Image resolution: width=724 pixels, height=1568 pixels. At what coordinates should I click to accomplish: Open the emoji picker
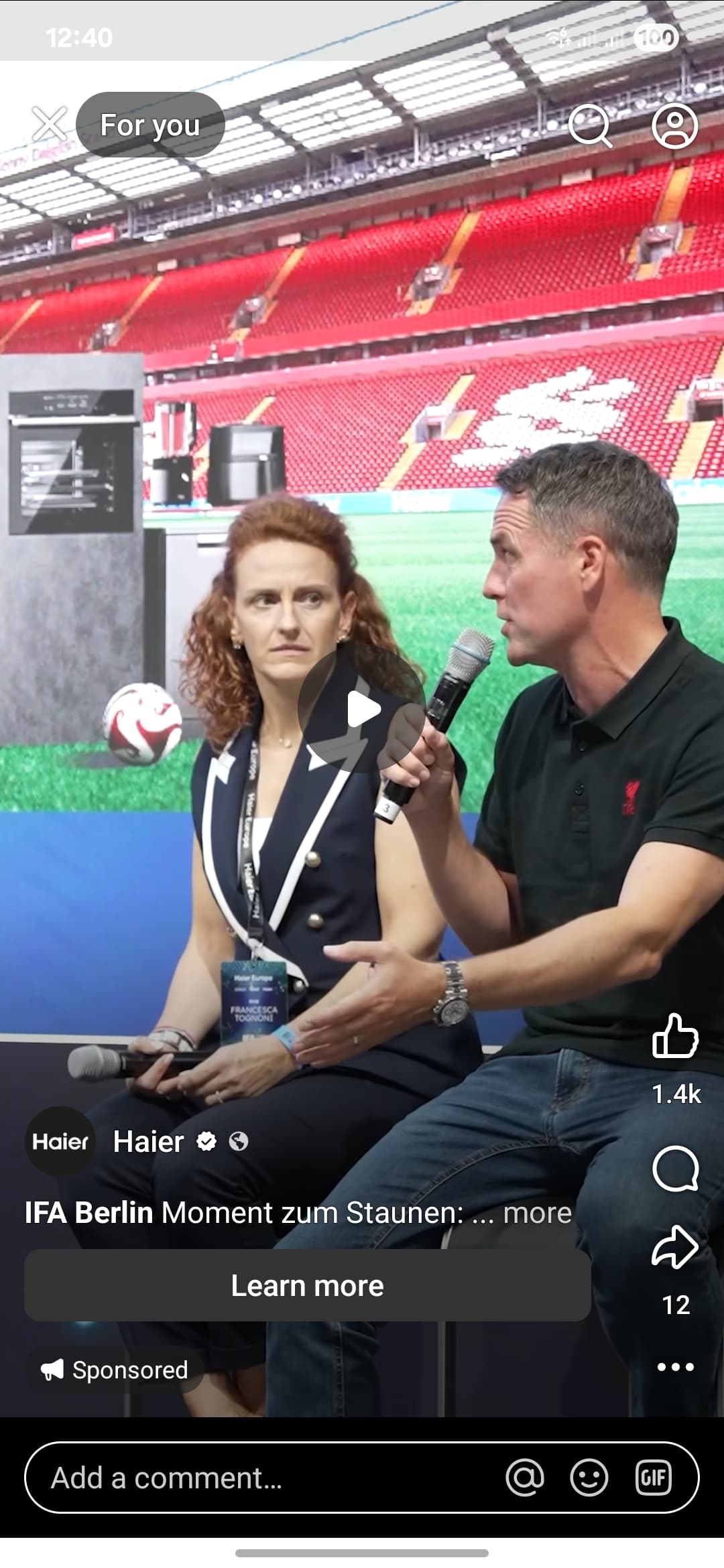(589, 1478)
